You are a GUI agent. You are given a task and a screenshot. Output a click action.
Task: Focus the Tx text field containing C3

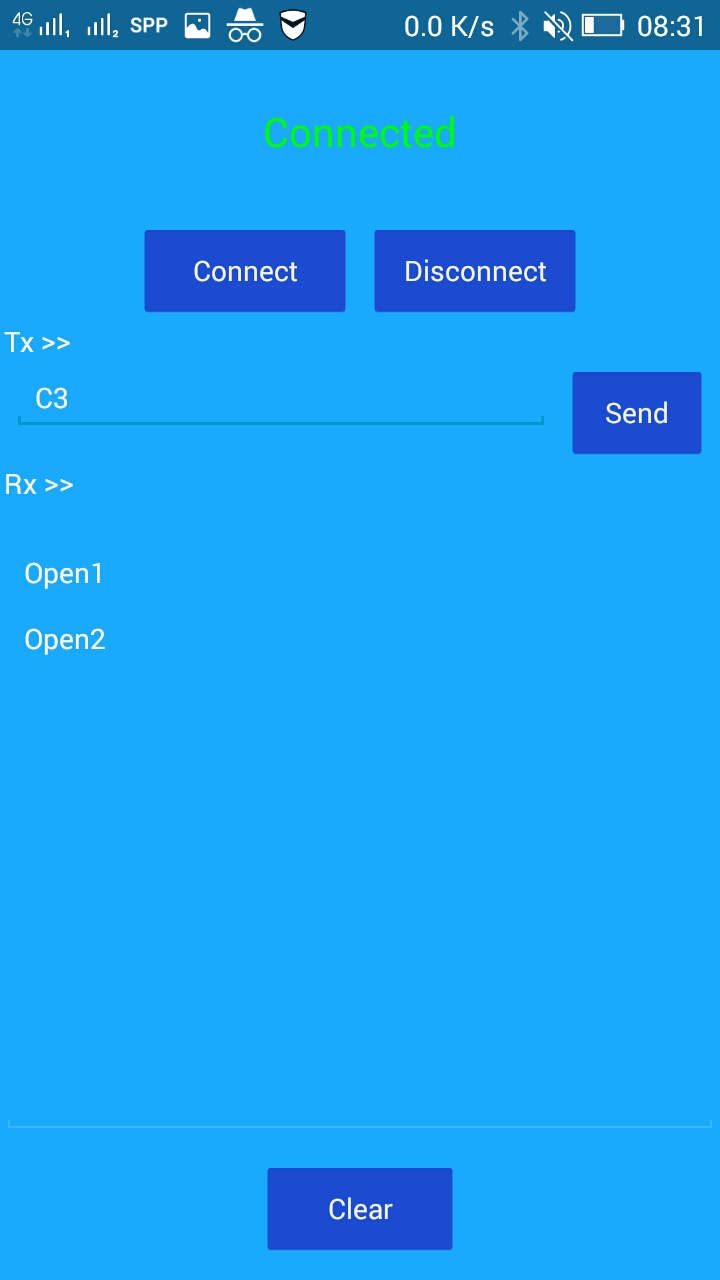pos(281,399)
